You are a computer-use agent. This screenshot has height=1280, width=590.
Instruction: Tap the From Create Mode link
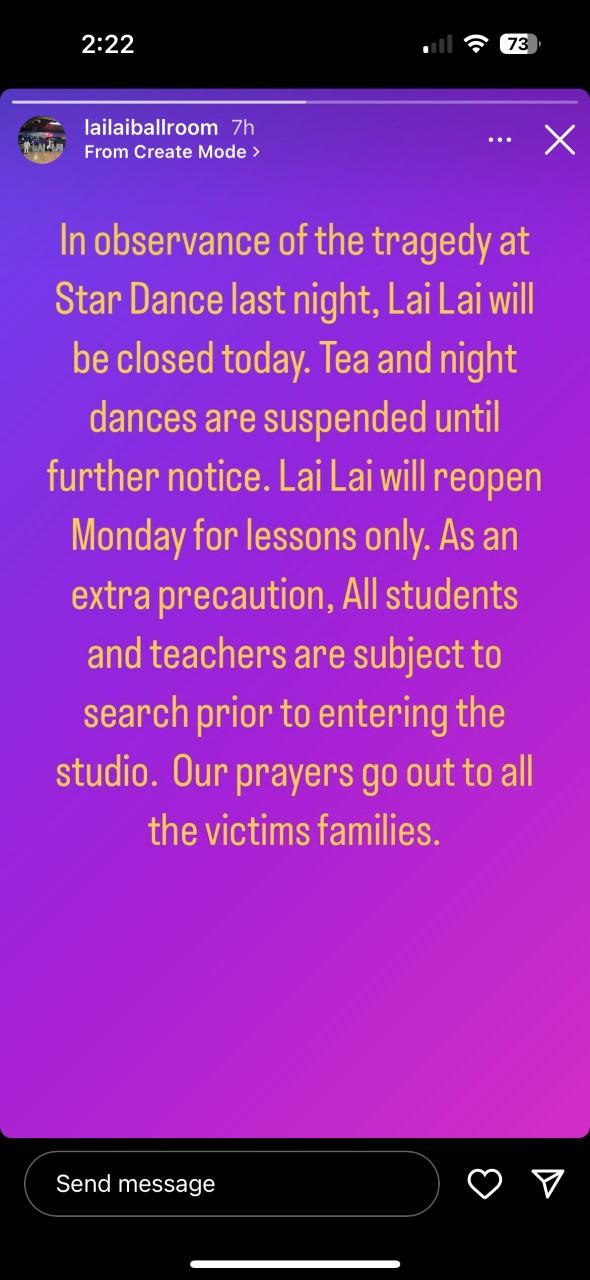click(x=172, y=152)
